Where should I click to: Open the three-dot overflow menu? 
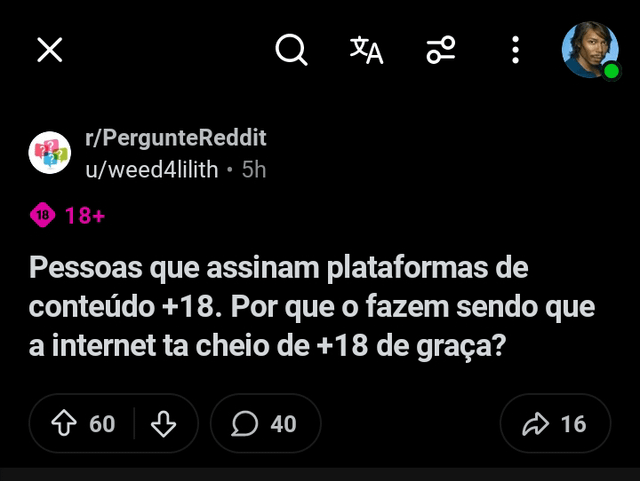click(515, 50)
